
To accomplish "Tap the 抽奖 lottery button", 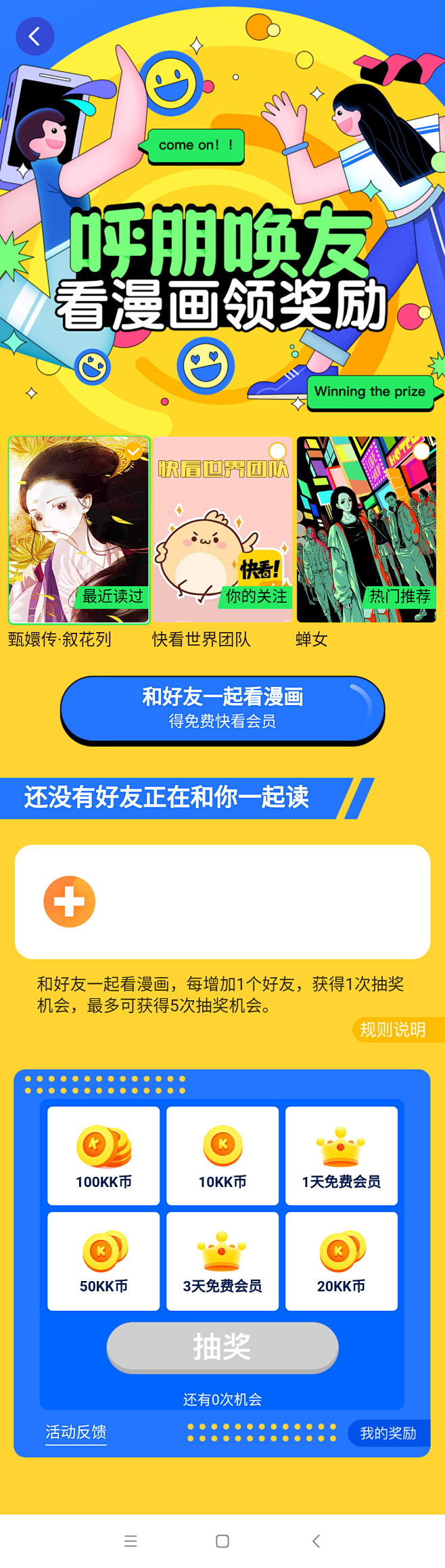I will [x=222, y=1346].
